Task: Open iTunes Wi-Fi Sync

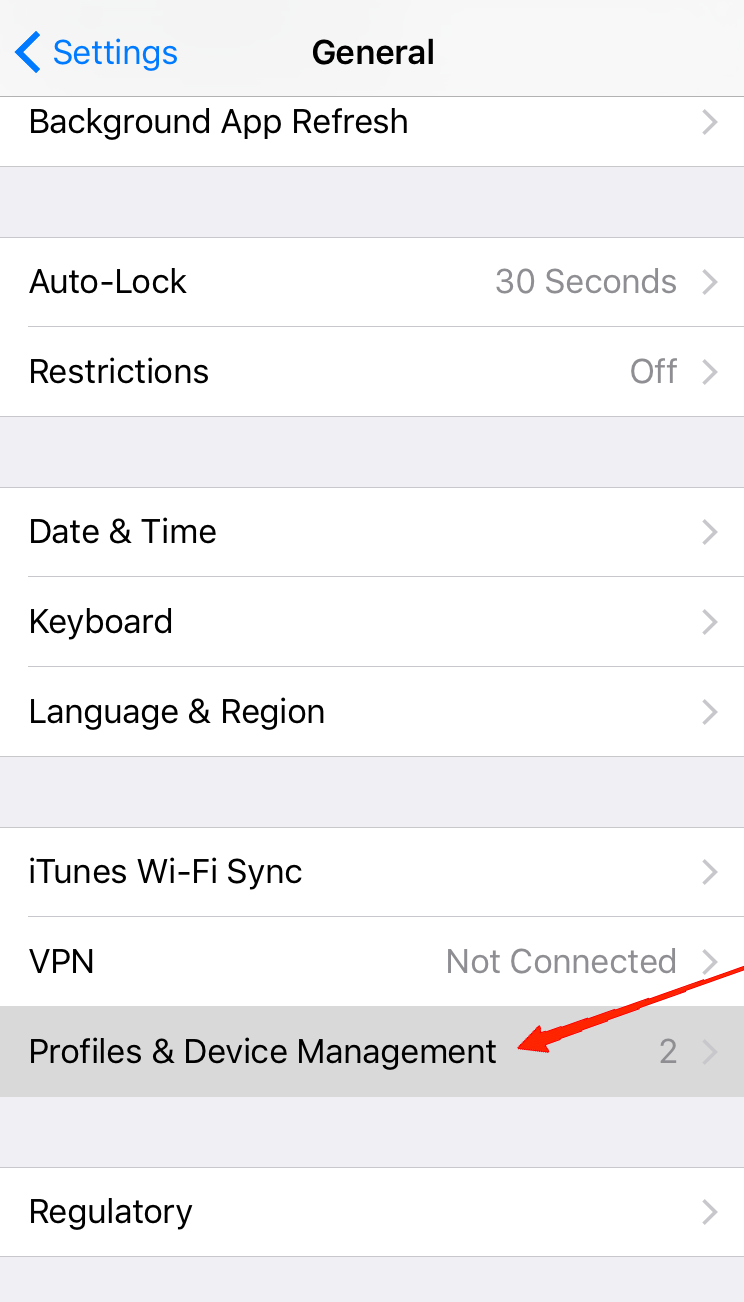Action: click(370, 872)
